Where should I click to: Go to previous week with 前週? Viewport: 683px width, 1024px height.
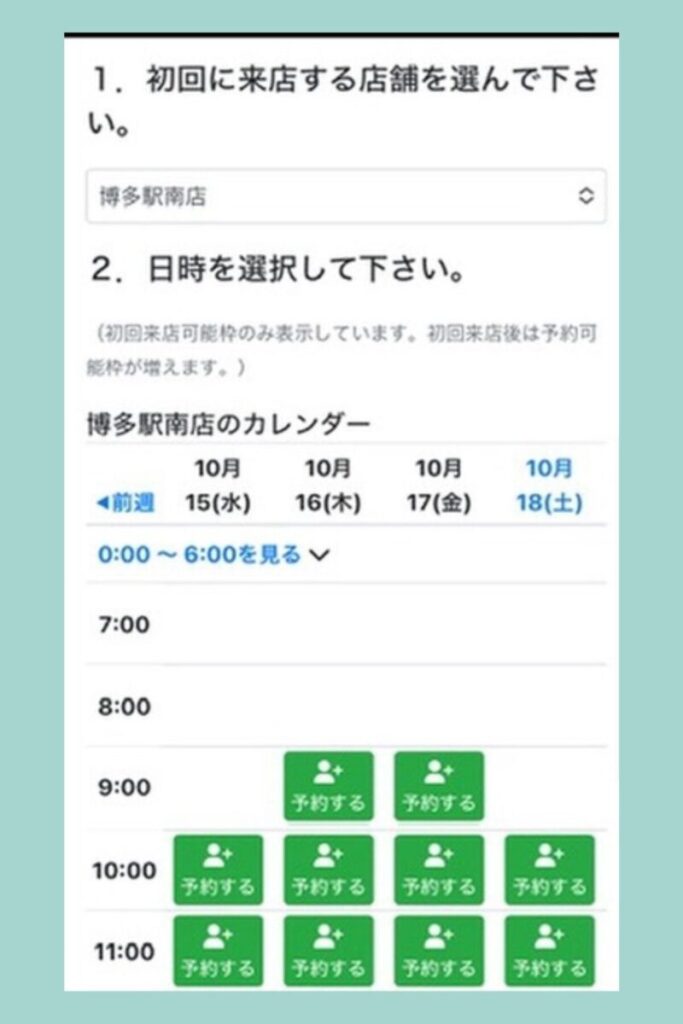coord(125,503)
